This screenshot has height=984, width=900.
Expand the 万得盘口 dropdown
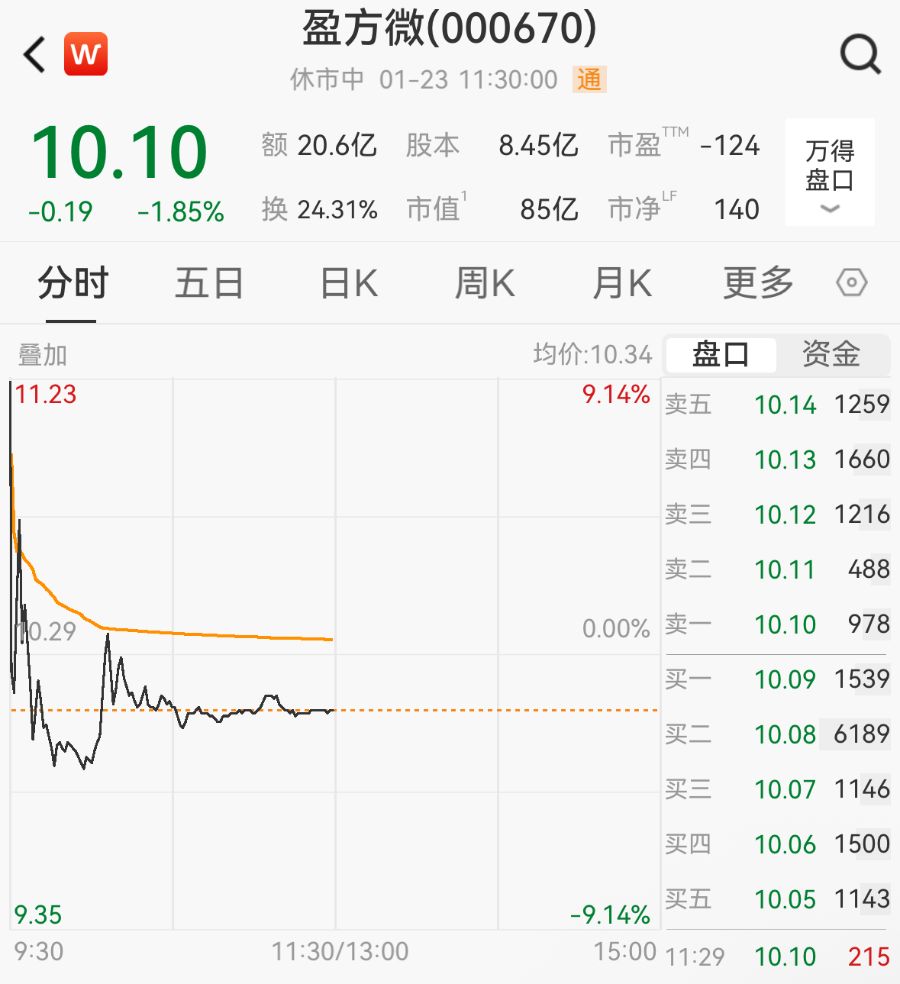(830, 172)
